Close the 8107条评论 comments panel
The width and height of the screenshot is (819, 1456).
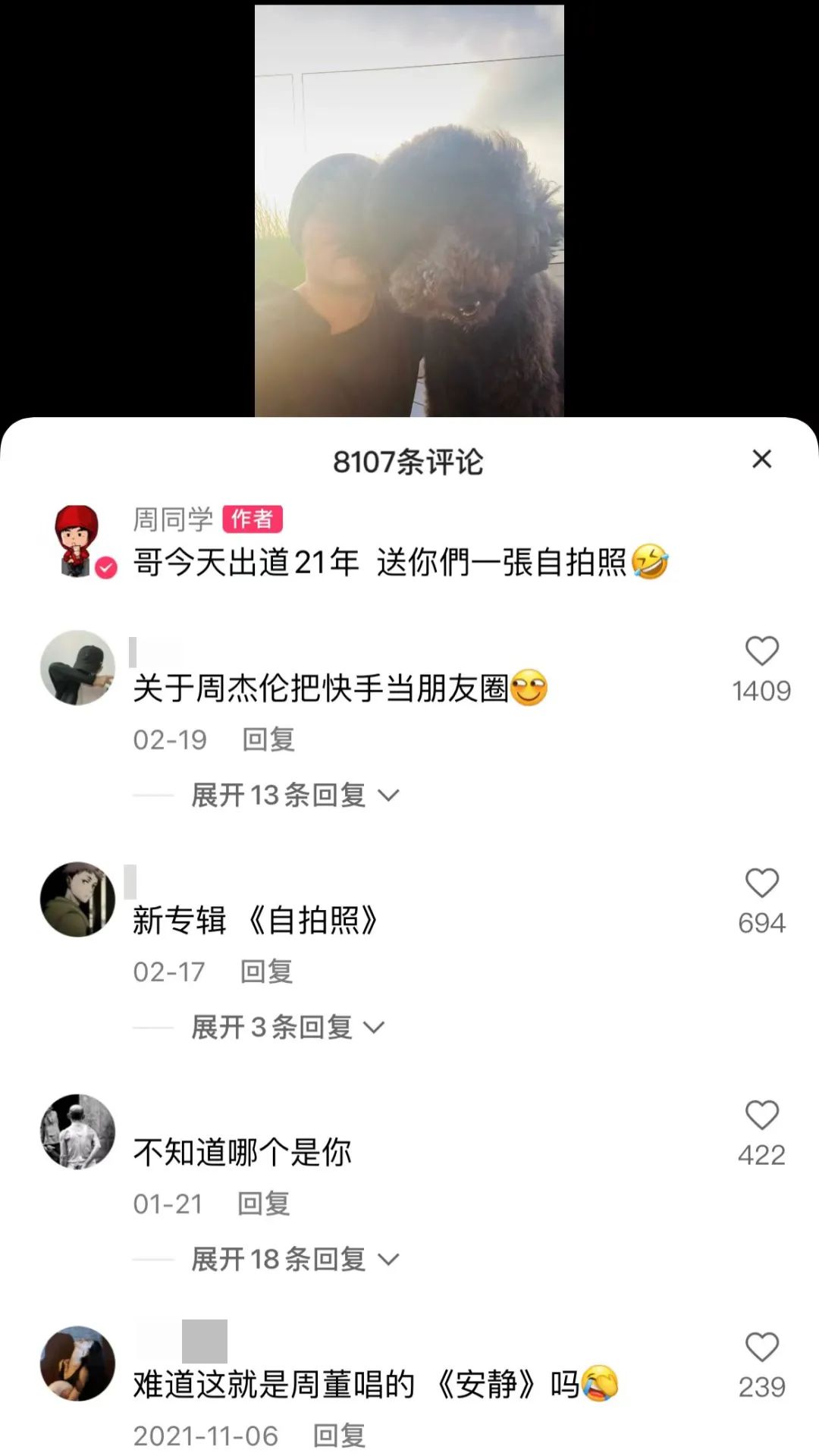pyautogui.click(x=761, y=459)
